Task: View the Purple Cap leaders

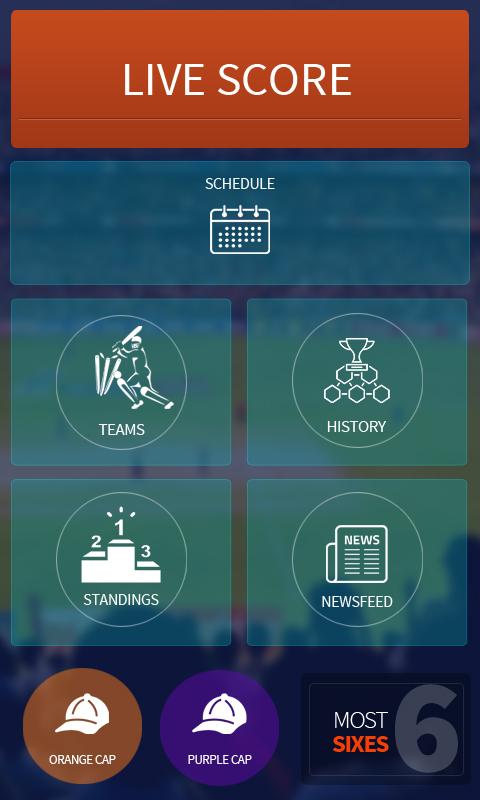Action: pos(219,727)
